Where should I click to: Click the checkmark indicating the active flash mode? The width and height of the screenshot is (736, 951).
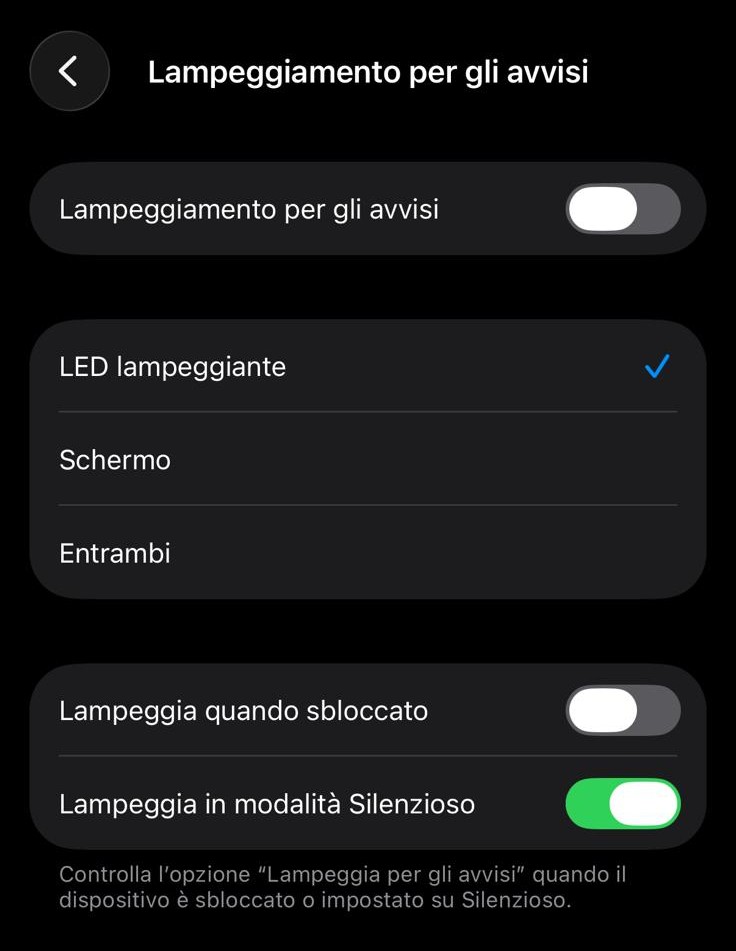pyautogui.click(x=656, y=367)
